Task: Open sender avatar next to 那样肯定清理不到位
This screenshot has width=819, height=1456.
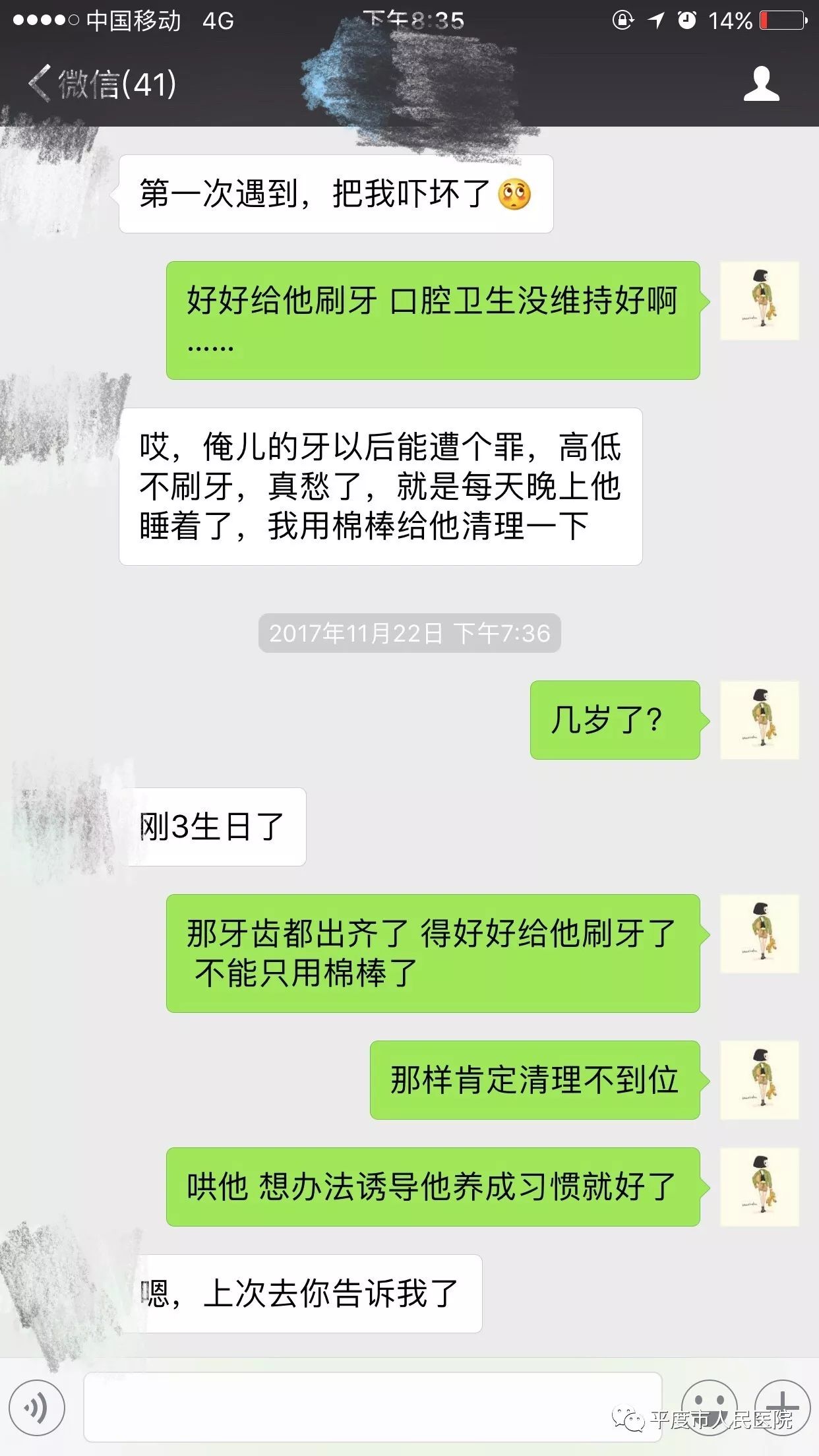Action: point(759,1080)
